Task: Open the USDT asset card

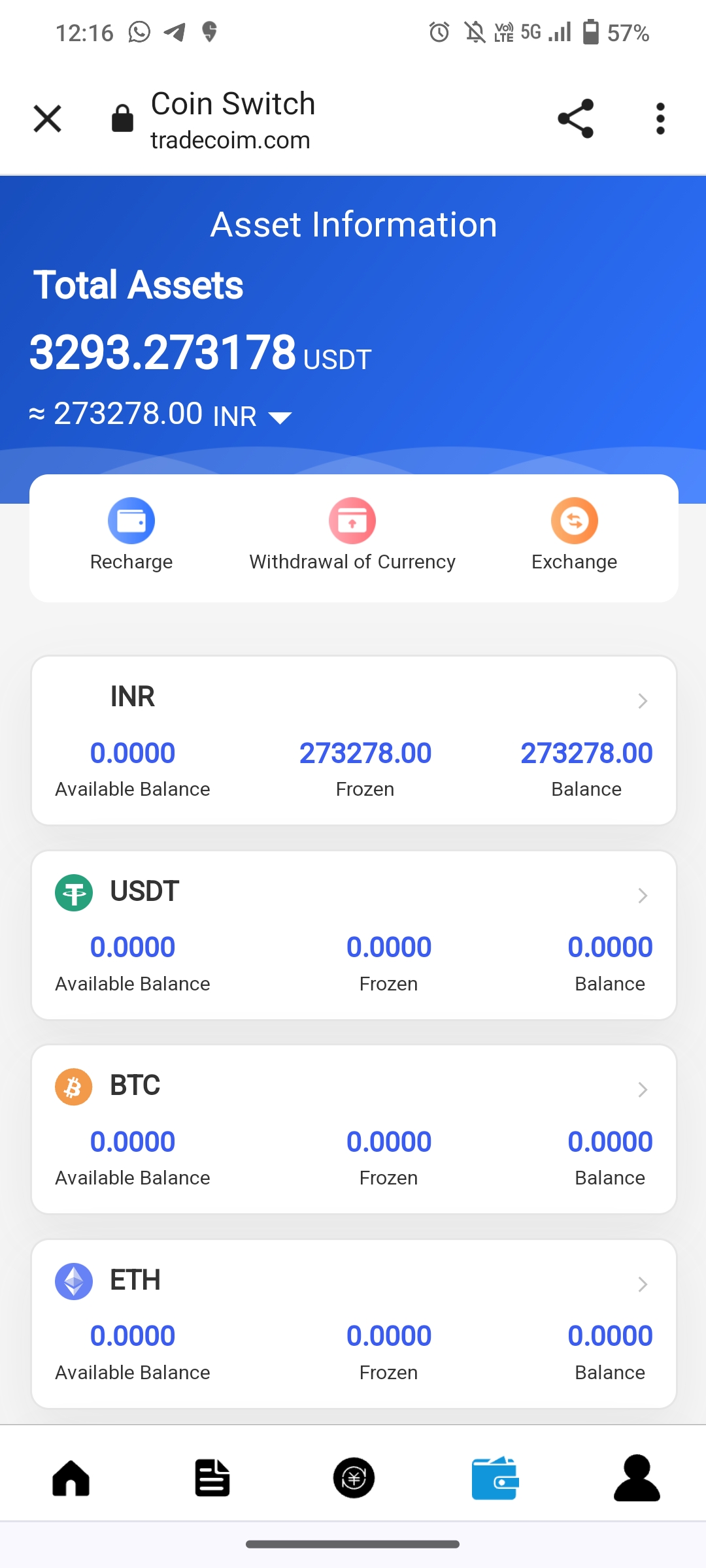Action: click(354, 935)
